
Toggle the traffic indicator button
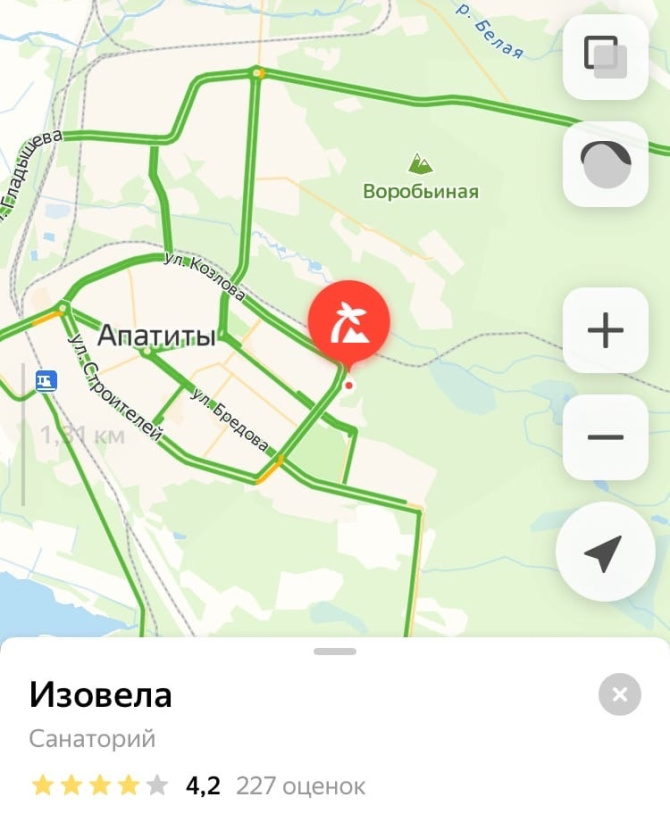604,164
